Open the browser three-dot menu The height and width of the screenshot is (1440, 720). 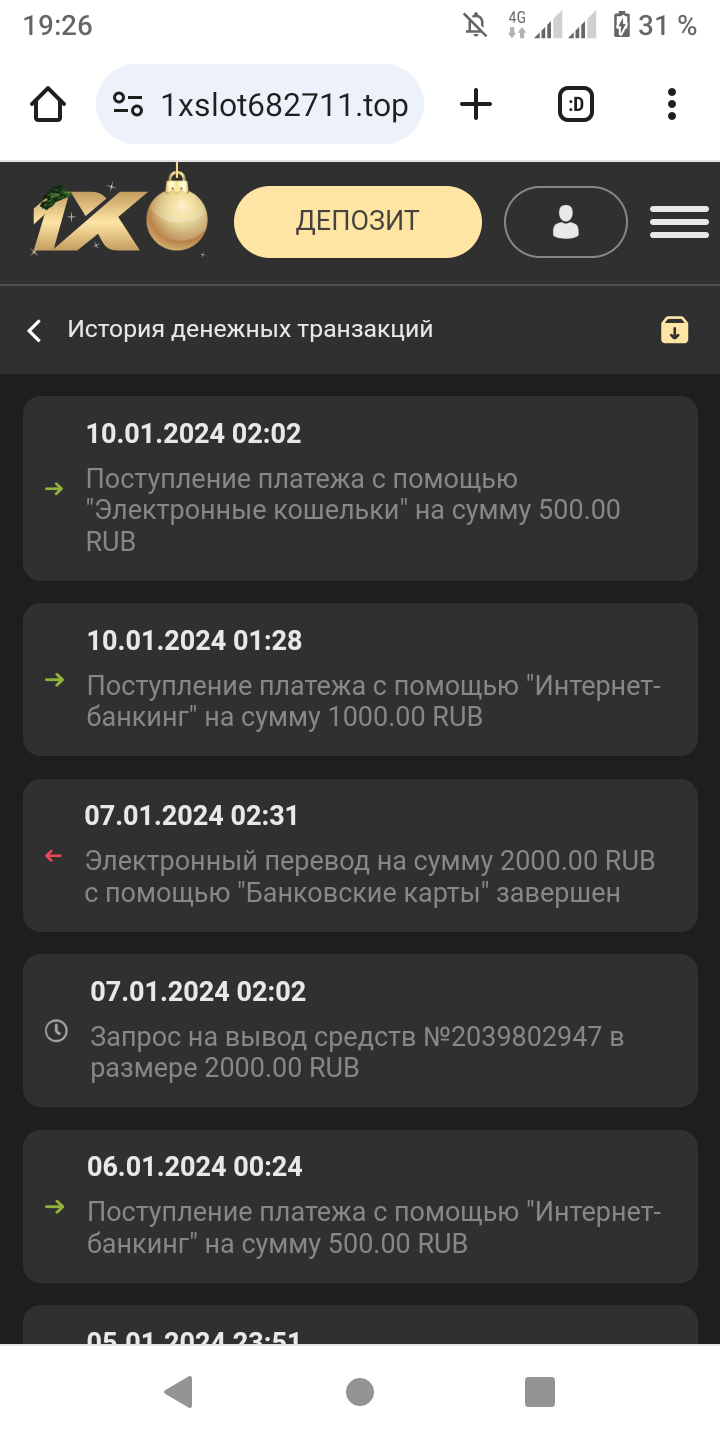(x=672, y=104)
